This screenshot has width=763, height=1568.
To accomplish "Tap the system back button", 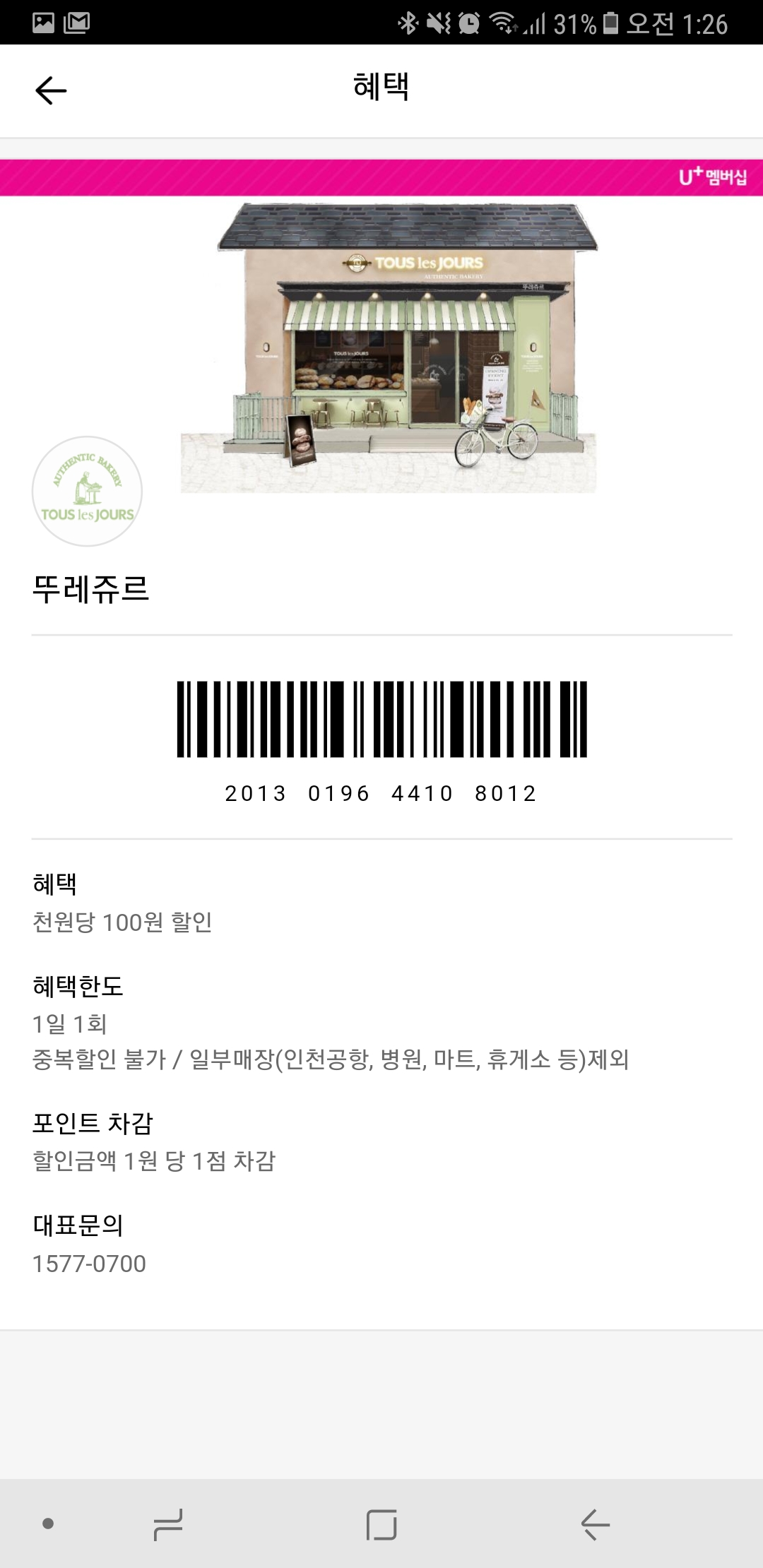I will point(595,1524).
